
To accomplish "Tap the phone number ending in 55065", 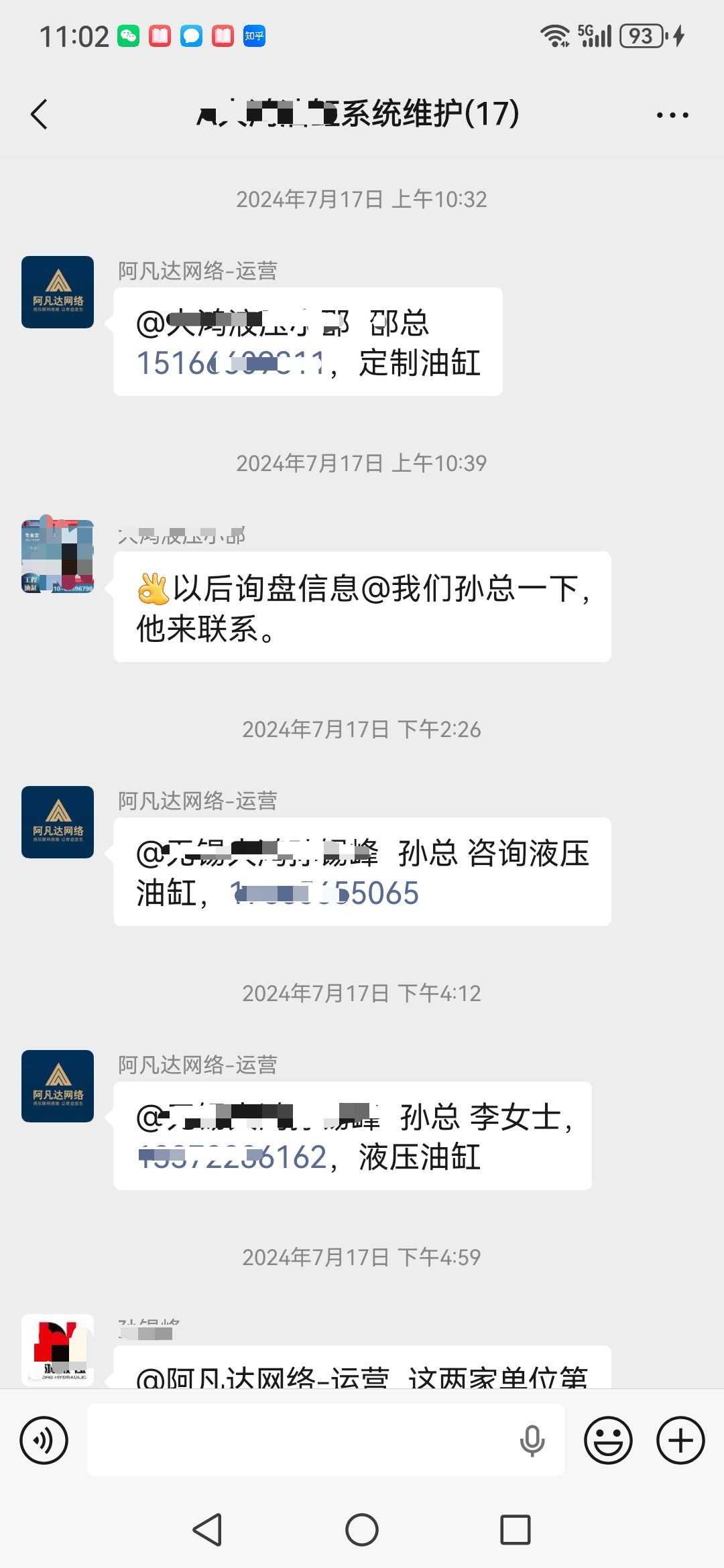I will (324, 893).
